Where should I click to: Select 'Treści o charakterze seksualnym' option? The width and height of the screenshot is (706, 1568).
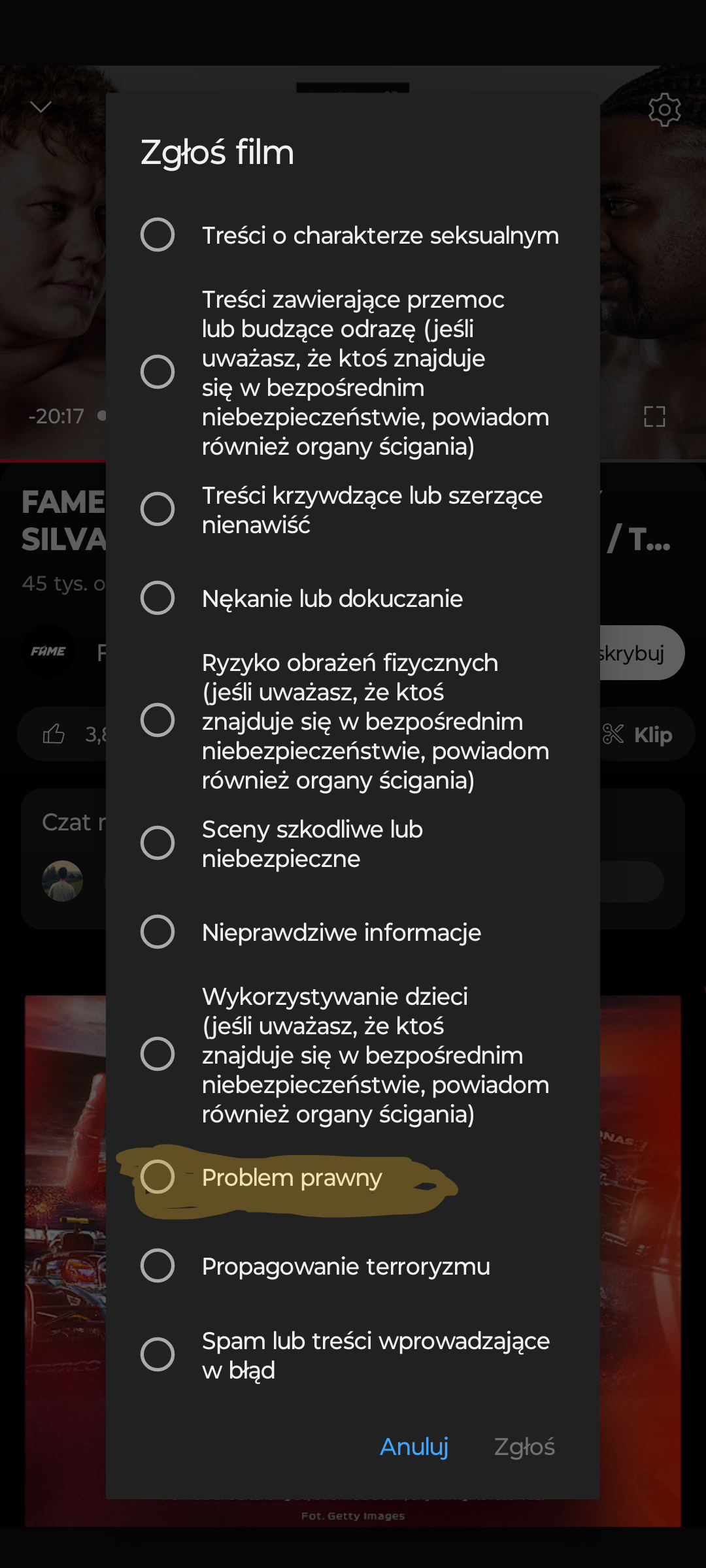(158, 235)
